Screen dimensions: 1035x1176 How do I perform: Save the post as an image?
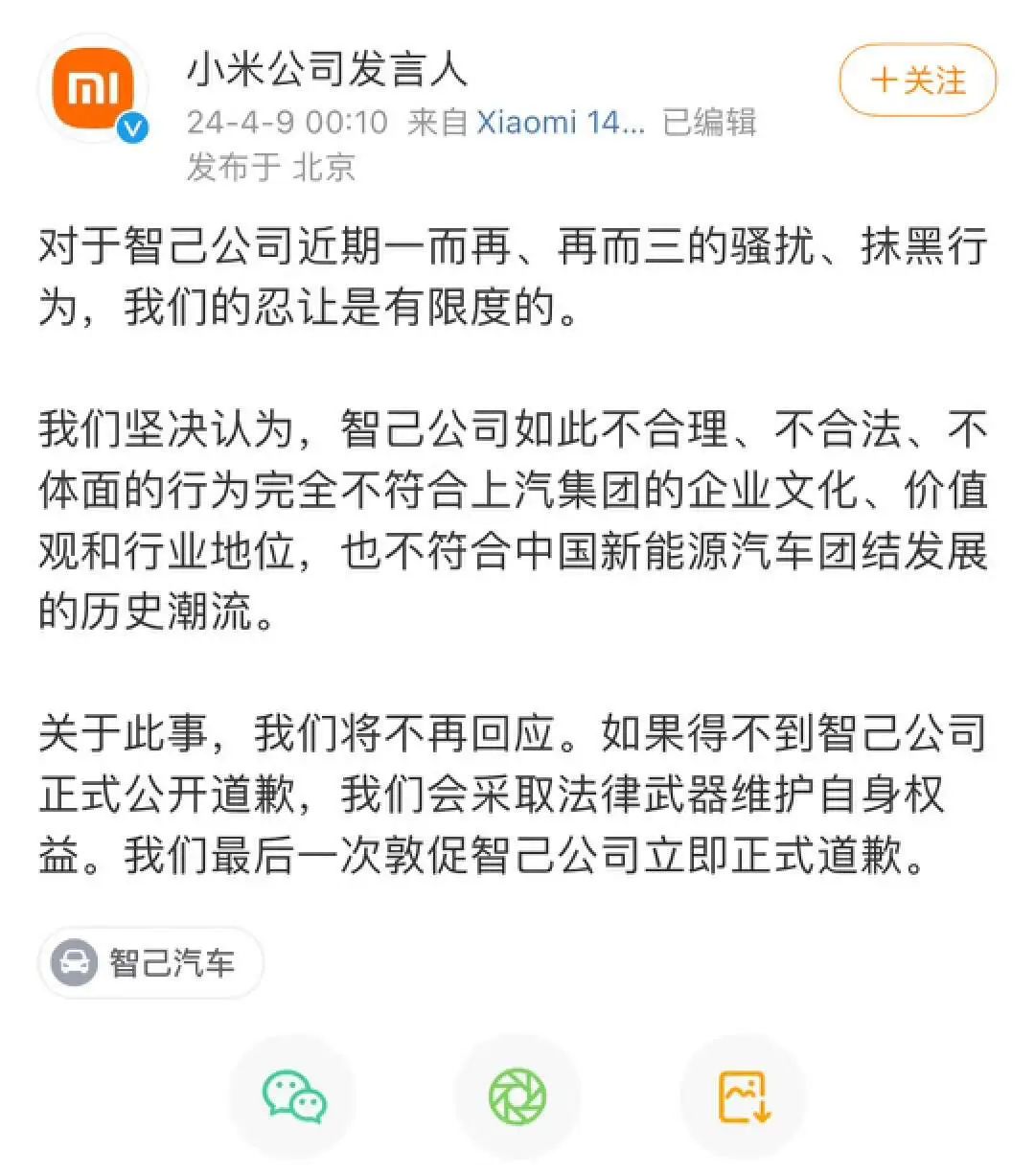[x=744, y=1096]
